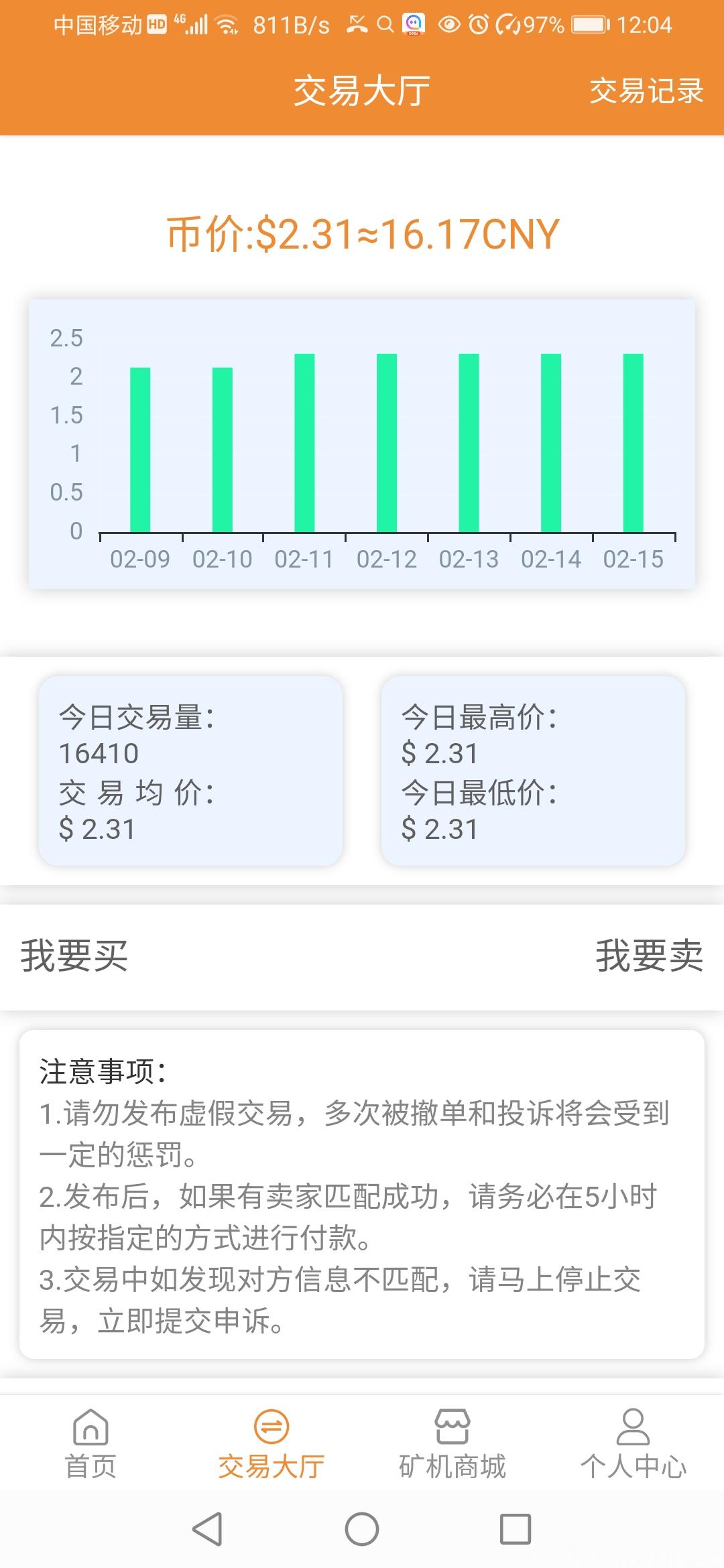Select the 今日最高价 statistics card
Screen dimensions: 724x1568
coord(533,771)
